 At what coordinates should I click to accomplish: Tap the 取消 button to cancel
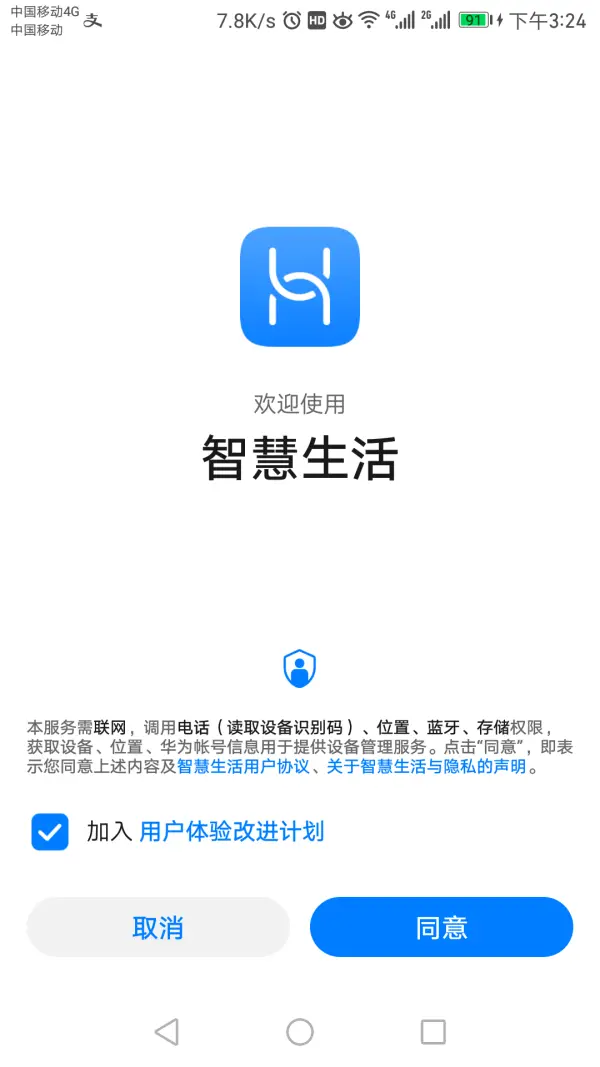pos(158,927)
